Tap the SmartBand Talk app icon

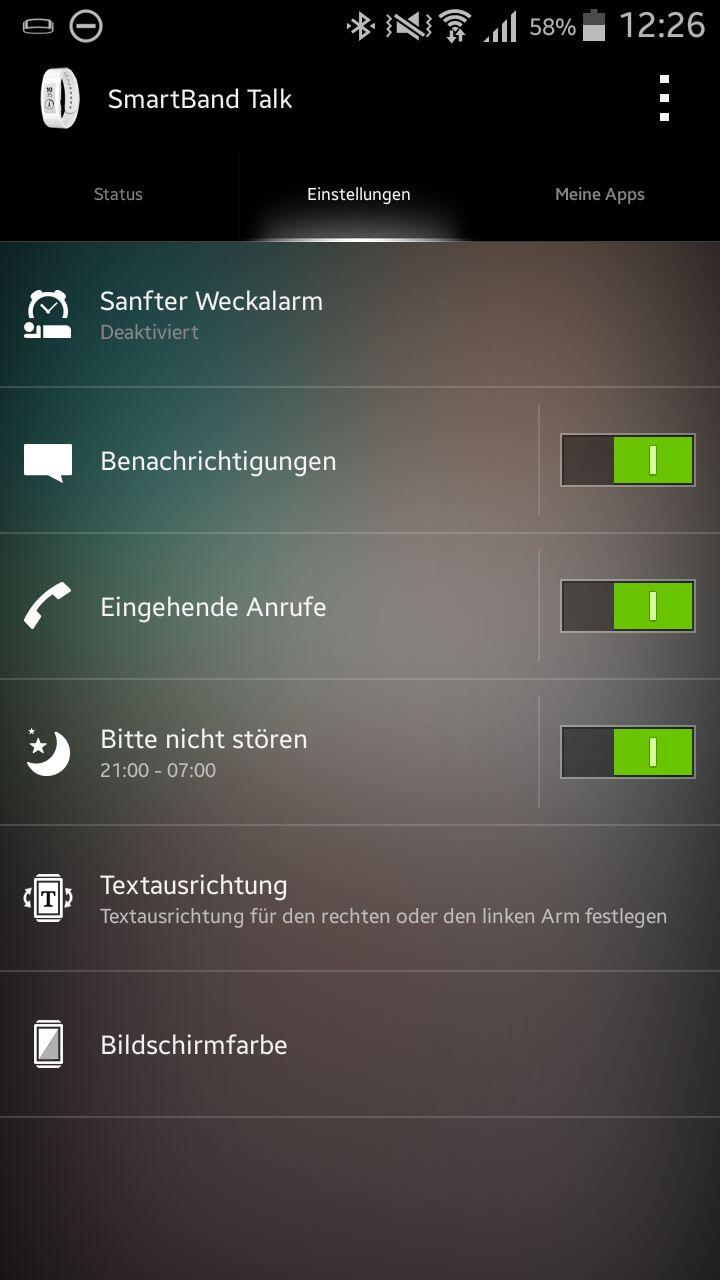pos(59,99)
